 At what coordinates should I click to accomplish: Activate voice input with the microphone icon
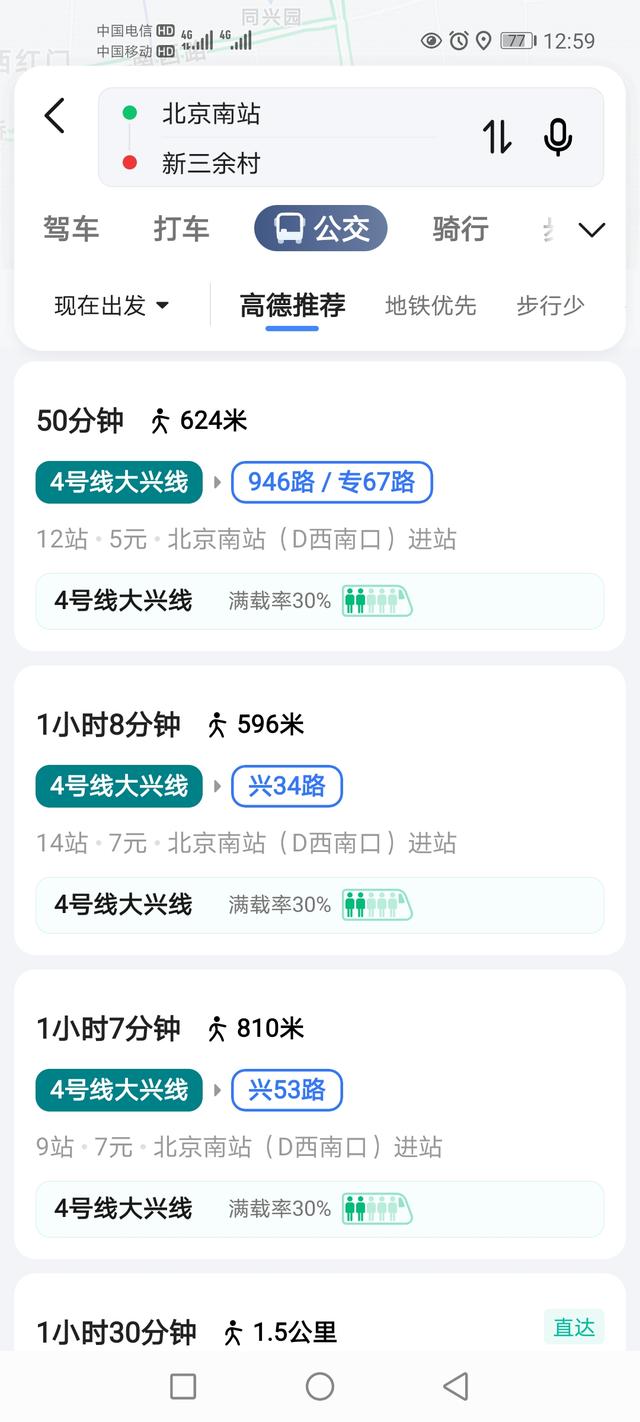557,137
